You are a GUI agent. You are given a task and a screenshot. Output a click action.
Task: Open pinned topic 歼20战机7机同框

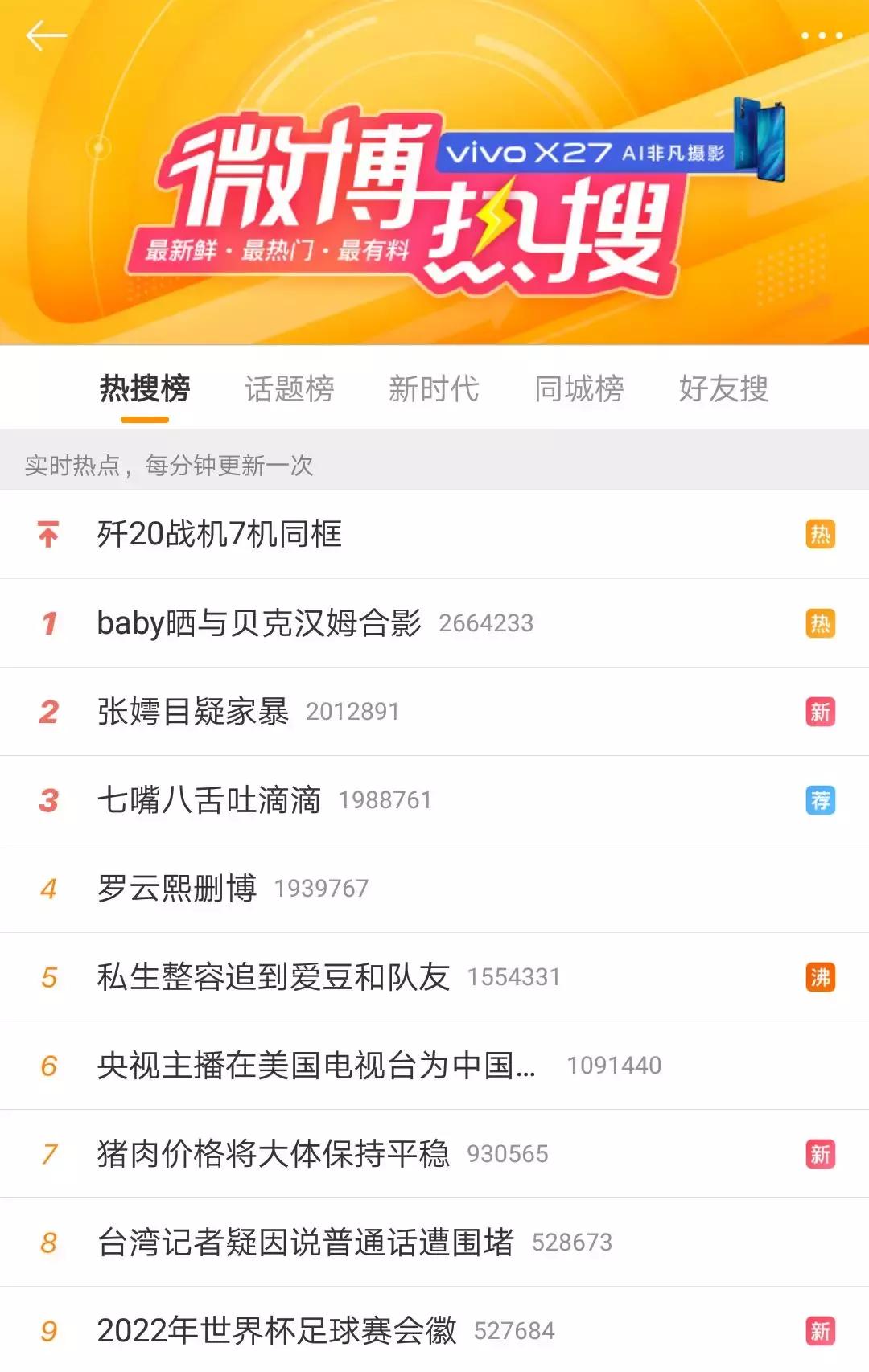(220, 535)
